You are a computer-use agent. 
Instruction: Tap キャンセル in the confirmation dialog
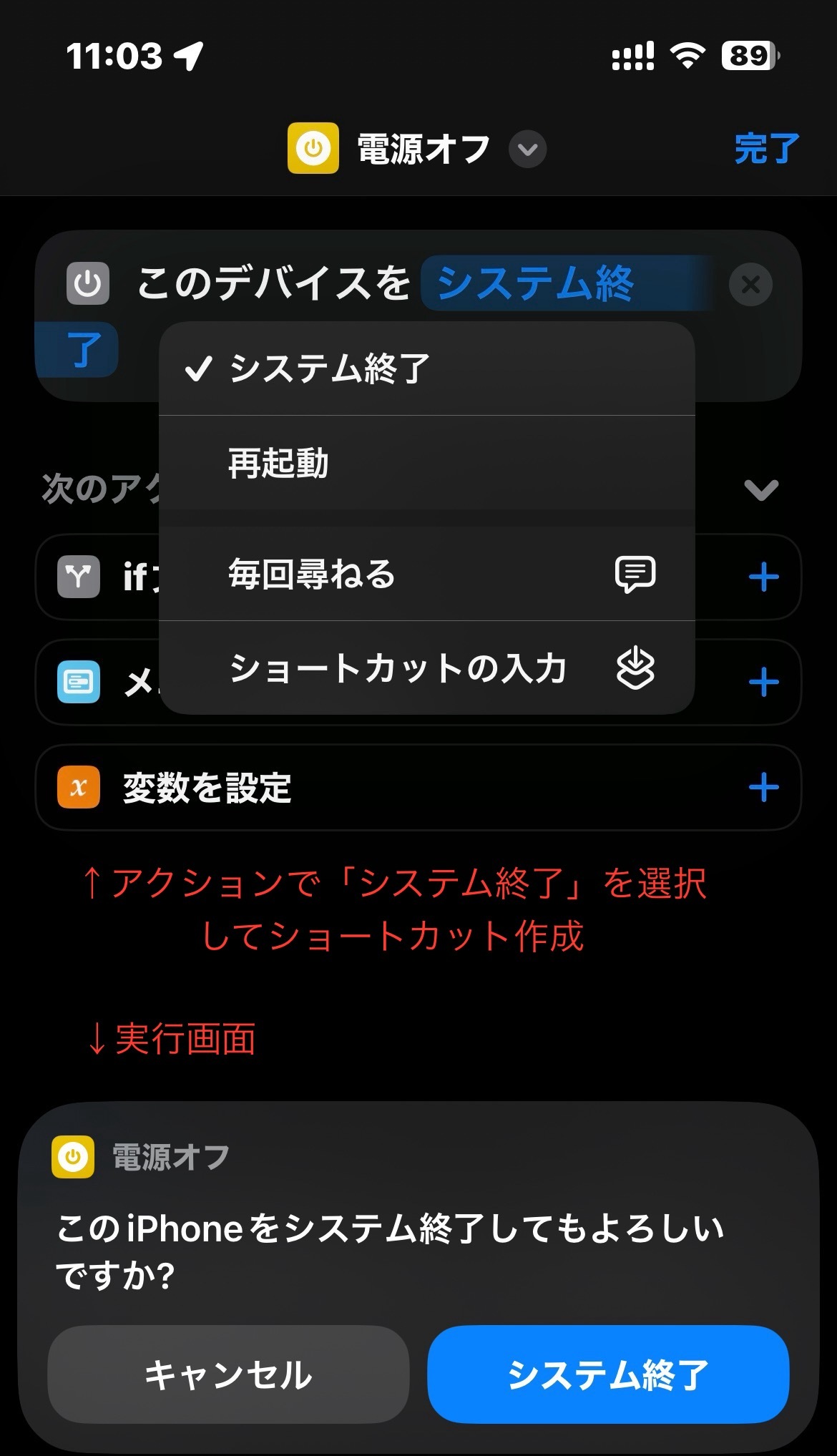(228, 1374)
